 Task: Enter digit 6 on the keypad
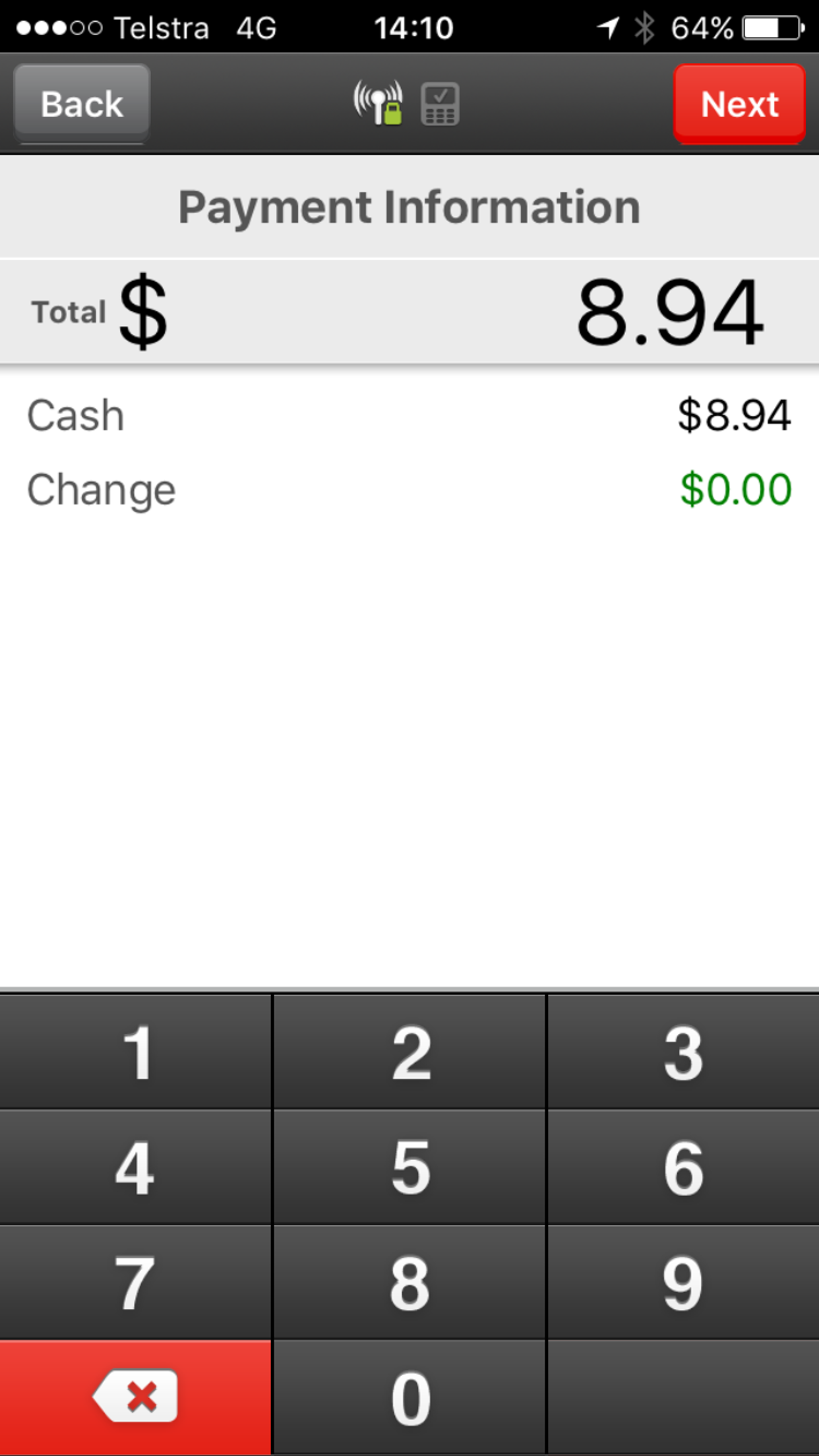[x=683, y=1167]
